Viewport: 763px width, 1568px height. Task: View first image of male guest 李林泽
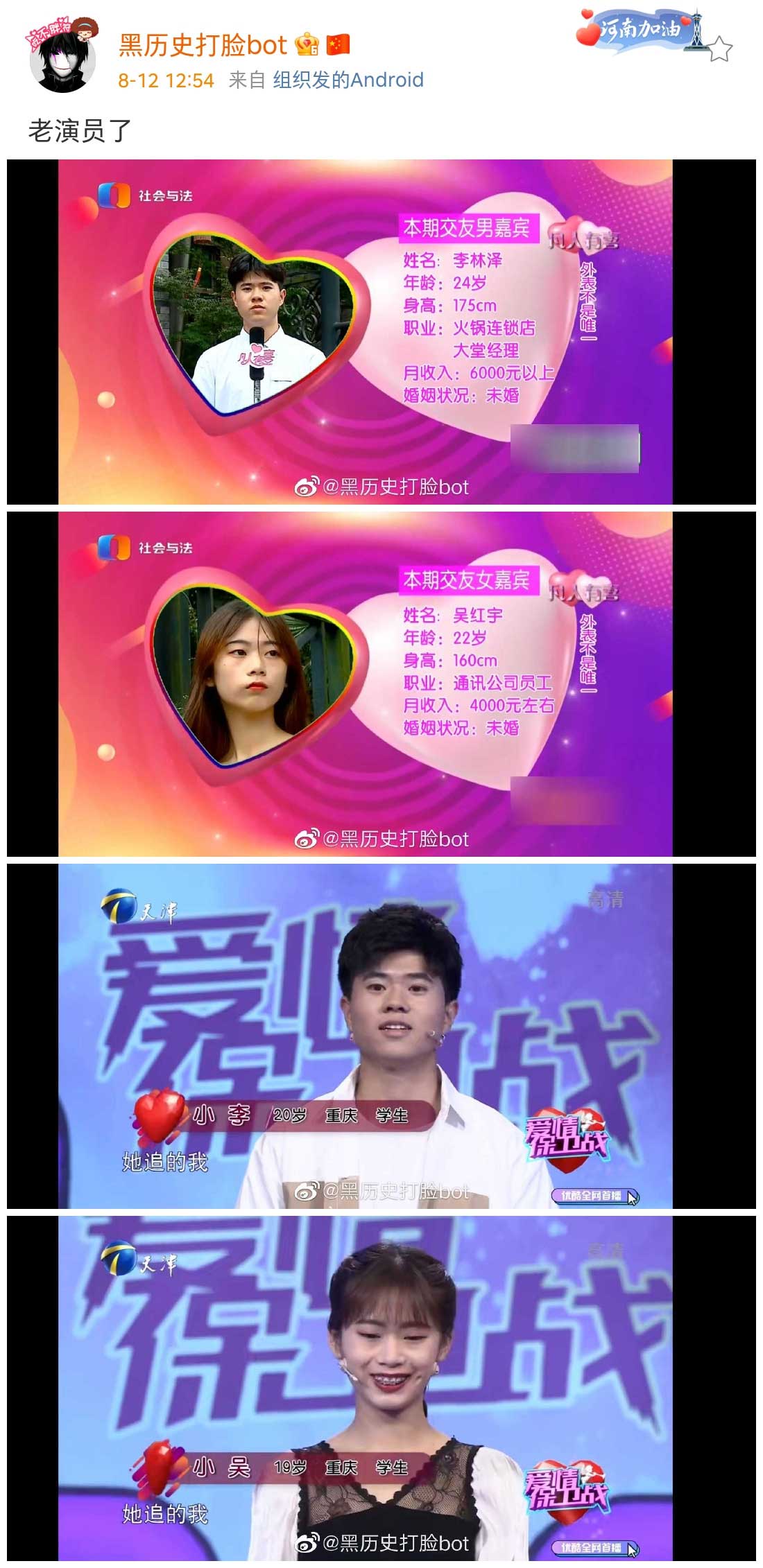[x=381, y=332]
